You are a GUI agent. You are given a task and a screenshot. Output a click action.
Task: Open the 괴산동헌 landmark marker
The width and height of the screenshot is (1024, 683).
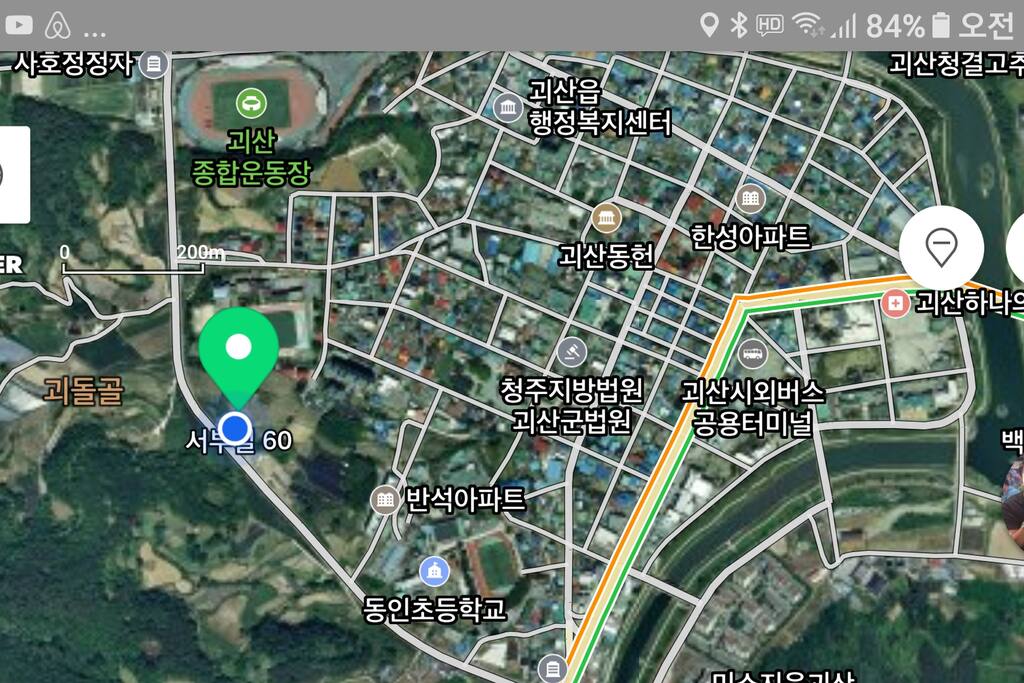(606, 218)
